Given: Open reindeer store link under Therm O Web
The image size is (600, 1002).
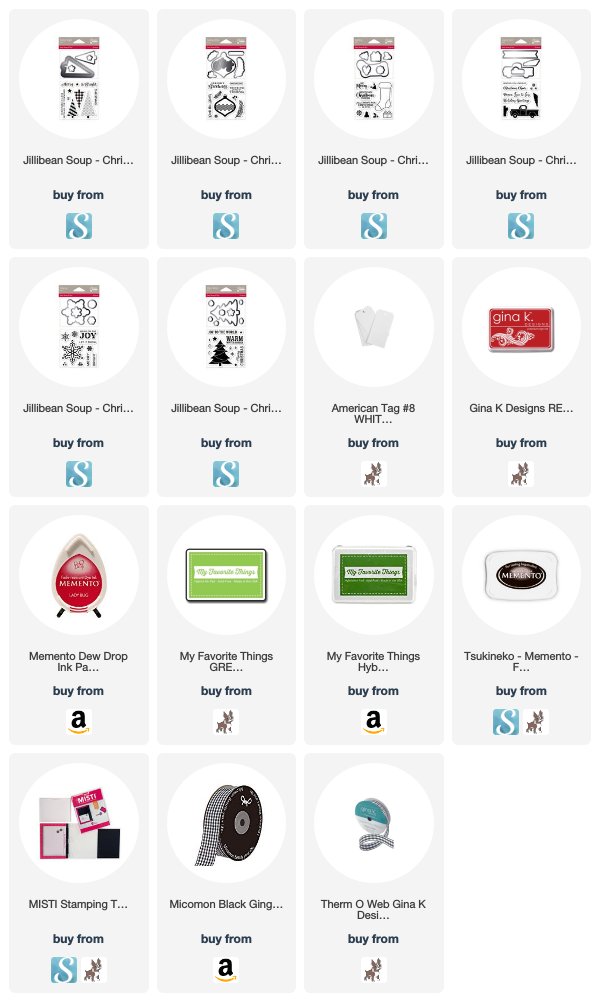Looking at the screenshot, I should click(373, 970).
